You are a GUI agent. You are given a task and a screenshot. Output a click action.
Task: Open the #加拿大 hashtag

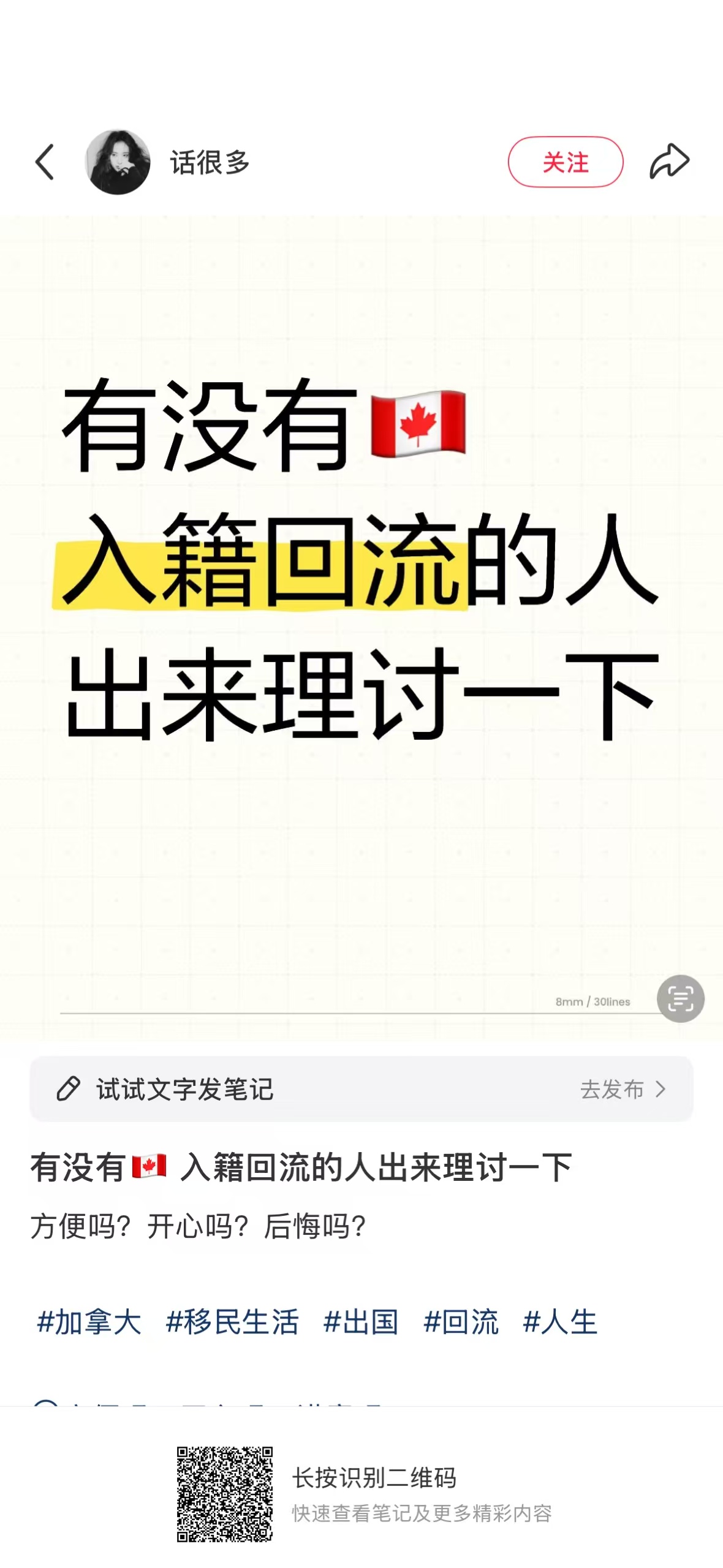(89, 1322)
